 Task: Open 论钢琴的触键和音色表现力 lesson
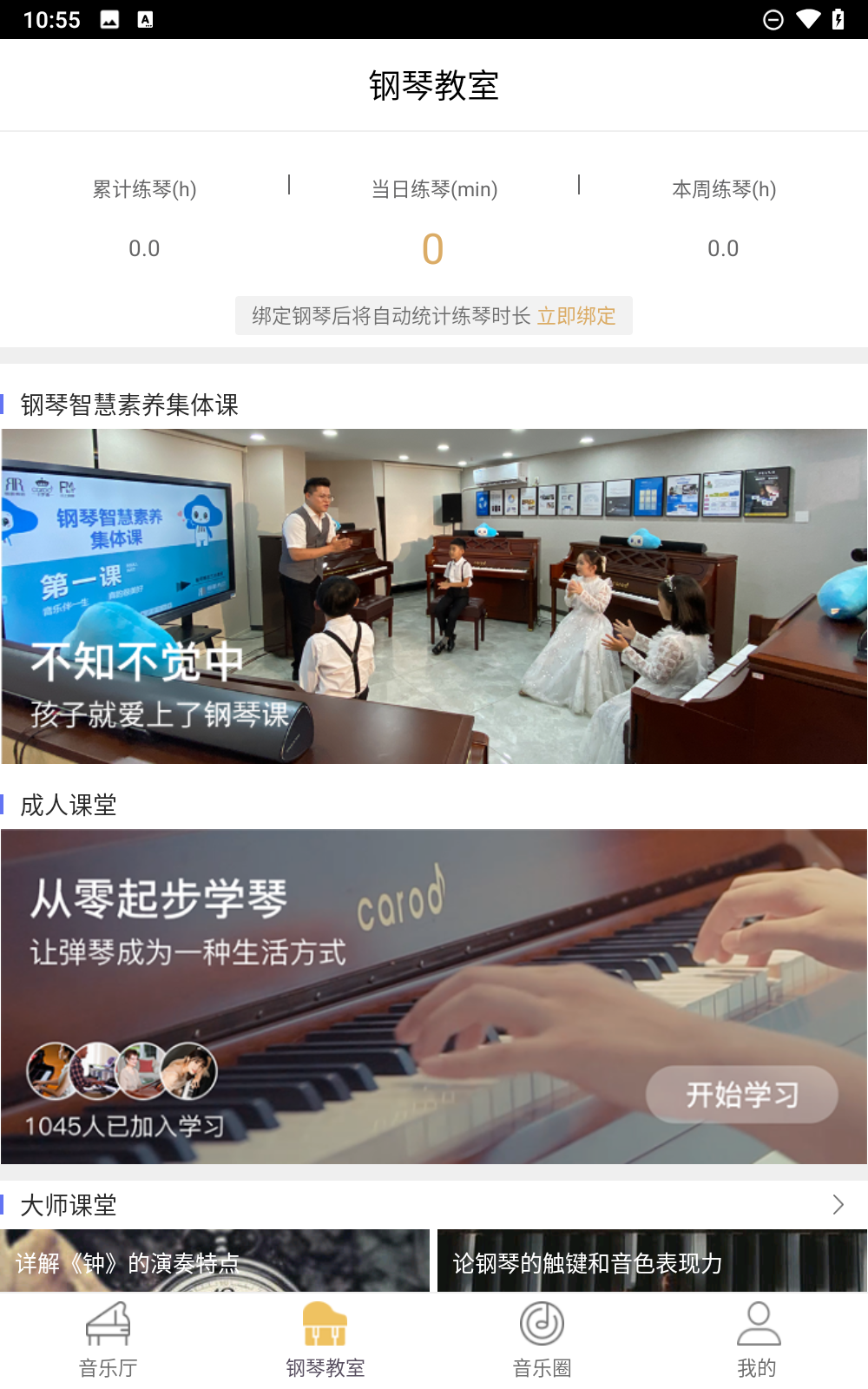651,1261
